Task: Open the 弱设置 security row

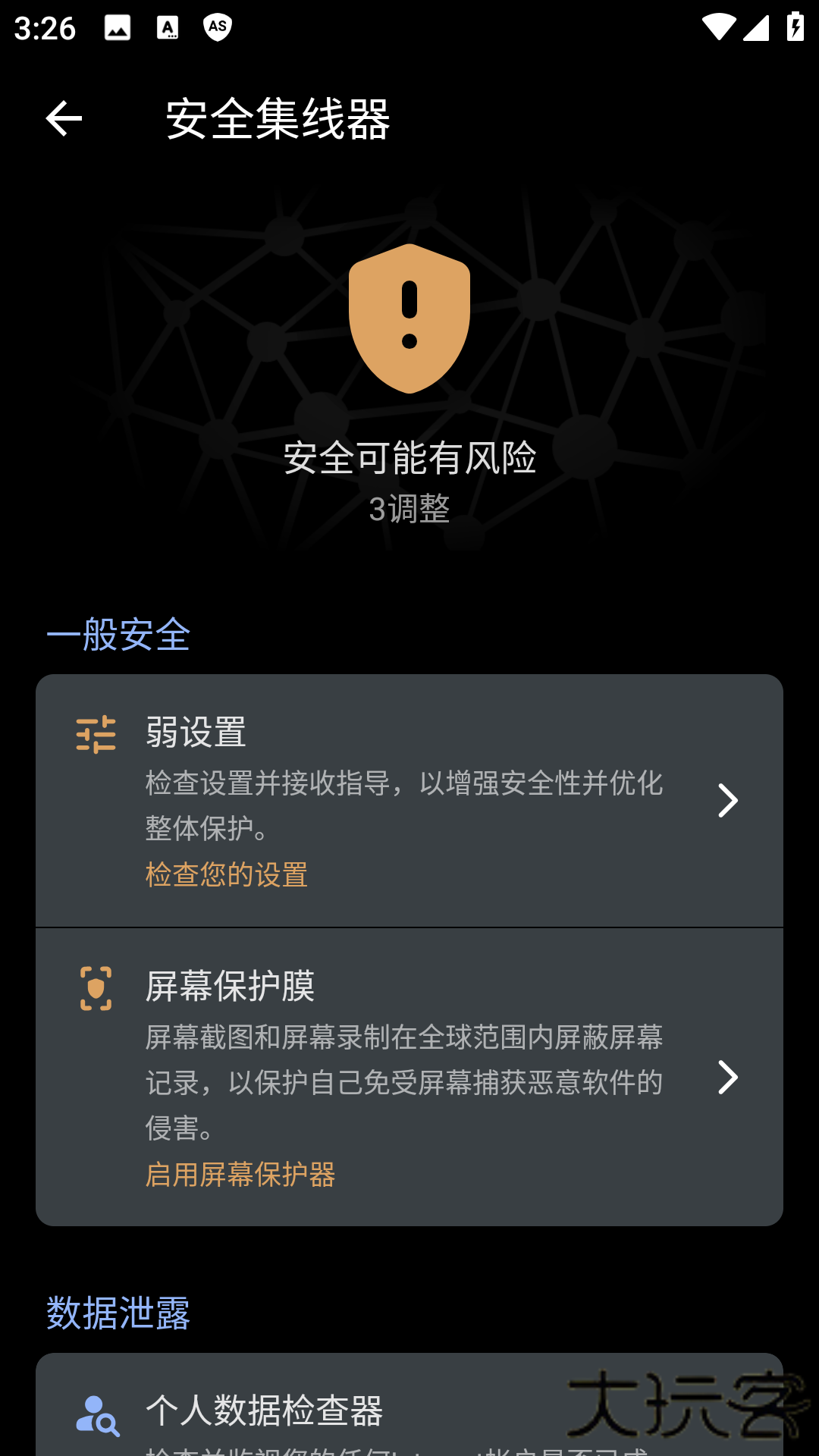Action: pos(409,800)
